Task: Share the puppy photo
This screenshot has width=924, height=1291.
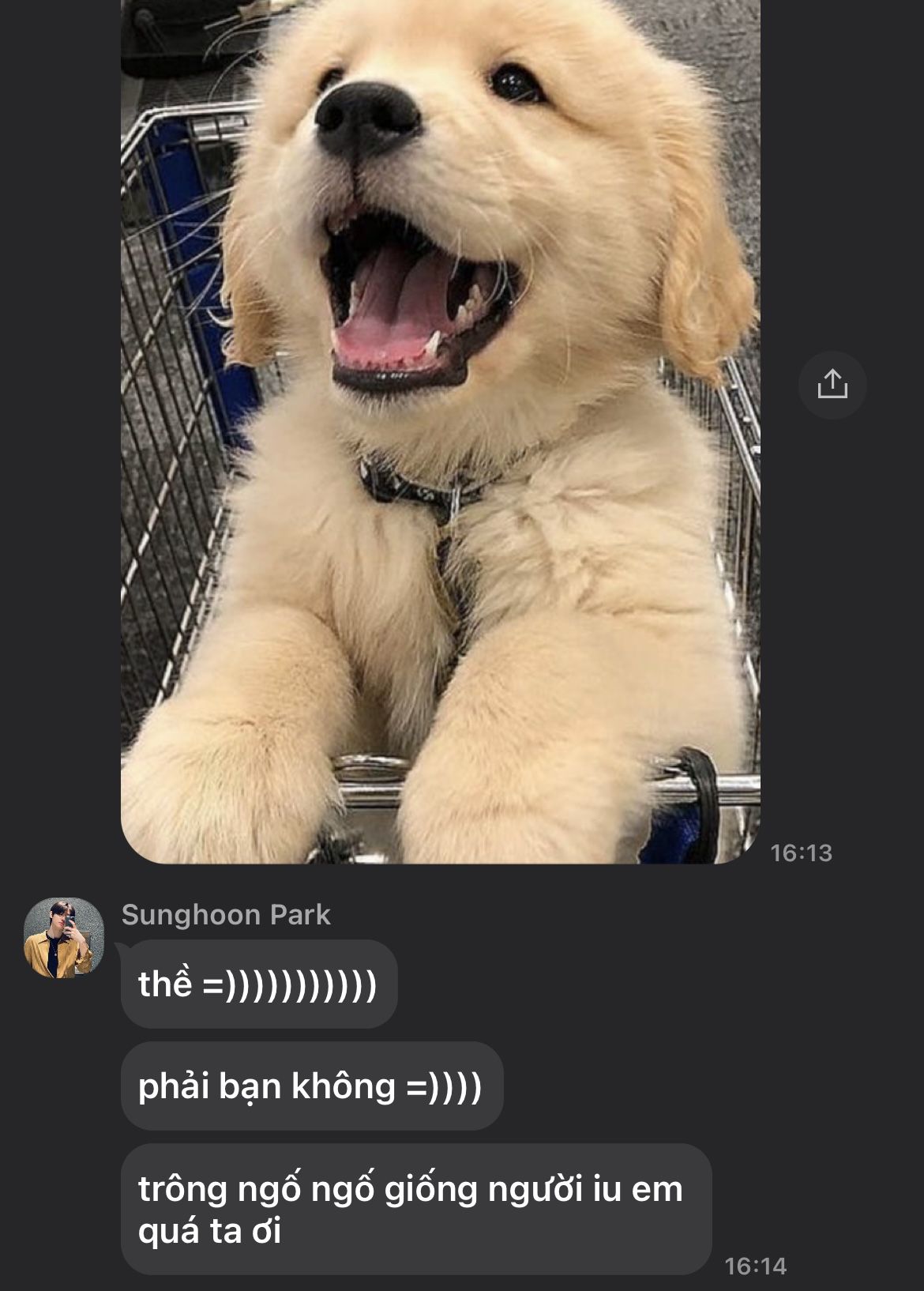Action: (x=832, y=385)
